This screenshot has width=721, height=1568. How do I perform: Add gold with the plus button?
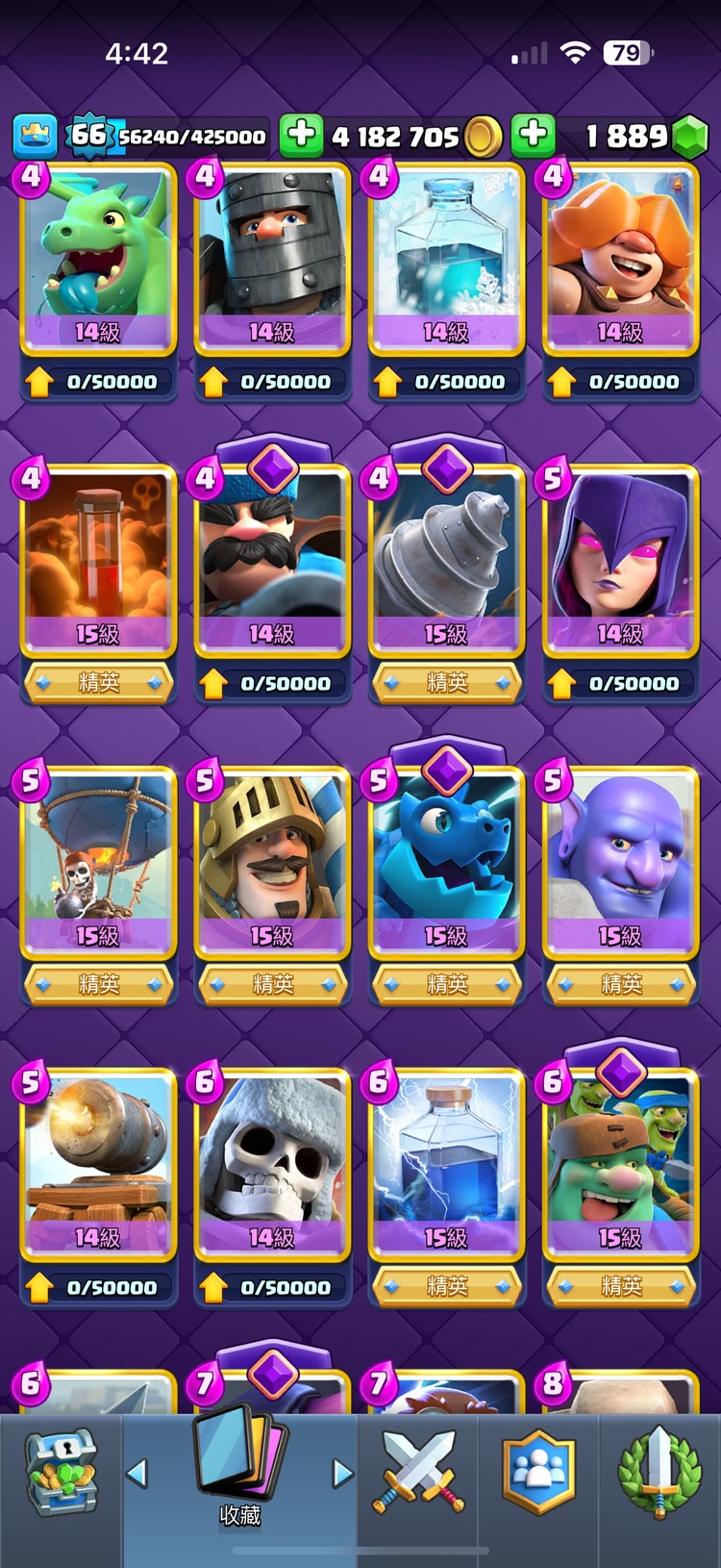301,136
